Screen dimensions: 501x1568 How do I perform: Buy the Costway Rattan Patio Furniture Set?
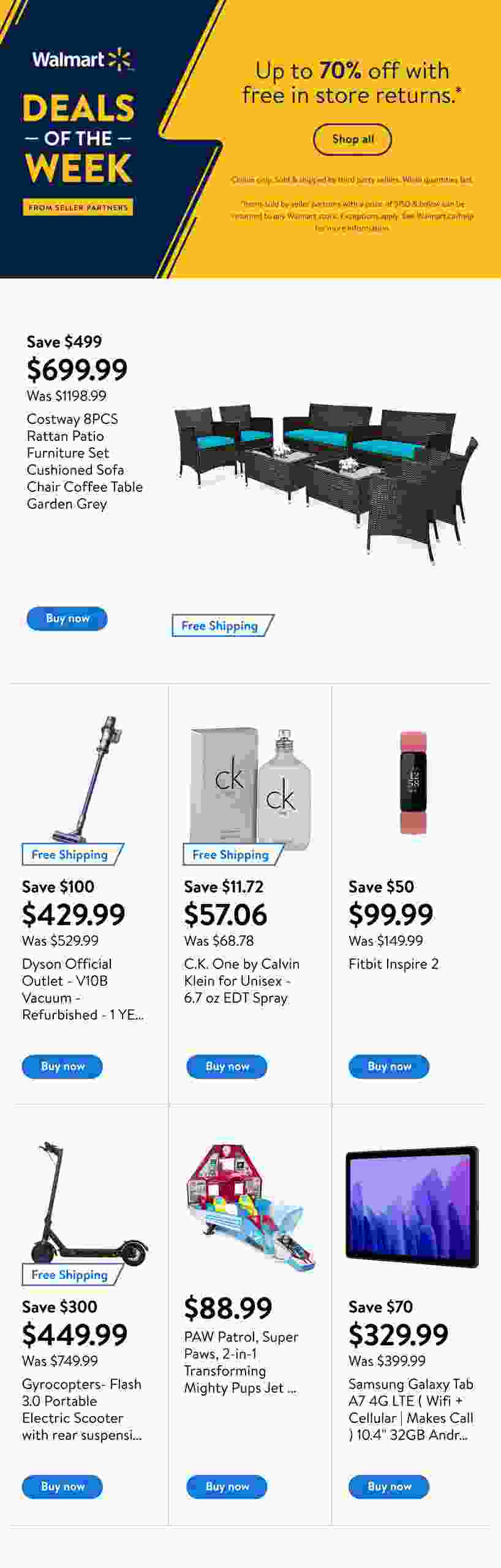67,618
